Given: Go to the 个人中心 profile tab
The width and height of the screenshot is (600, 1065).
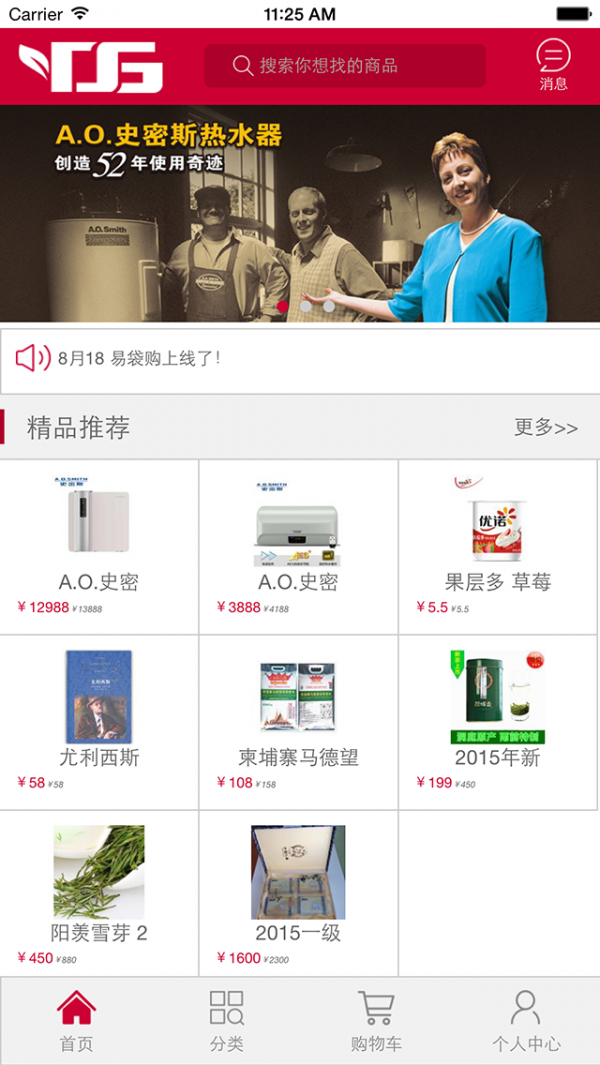Looking at the screenshot, I should coord(526,1021).
